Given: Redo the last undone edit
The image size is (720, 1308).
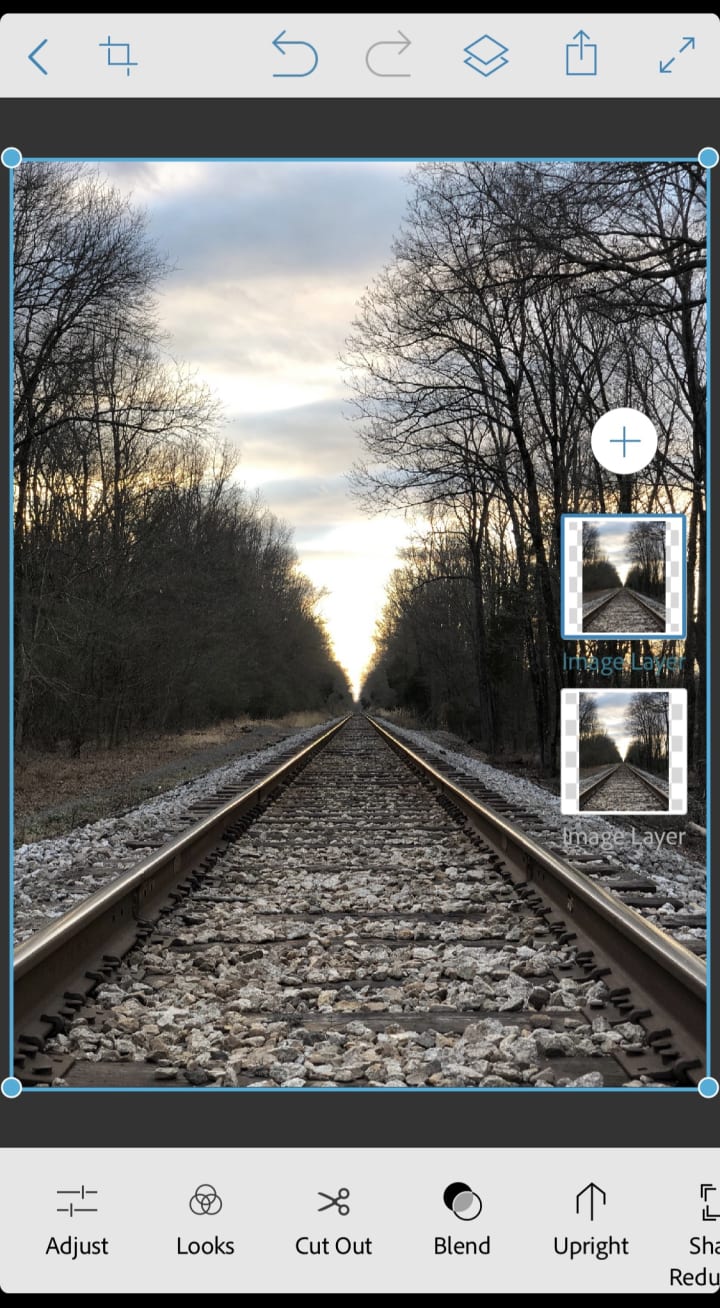Looking at the screenshot, I should click(x=388, y=55).
